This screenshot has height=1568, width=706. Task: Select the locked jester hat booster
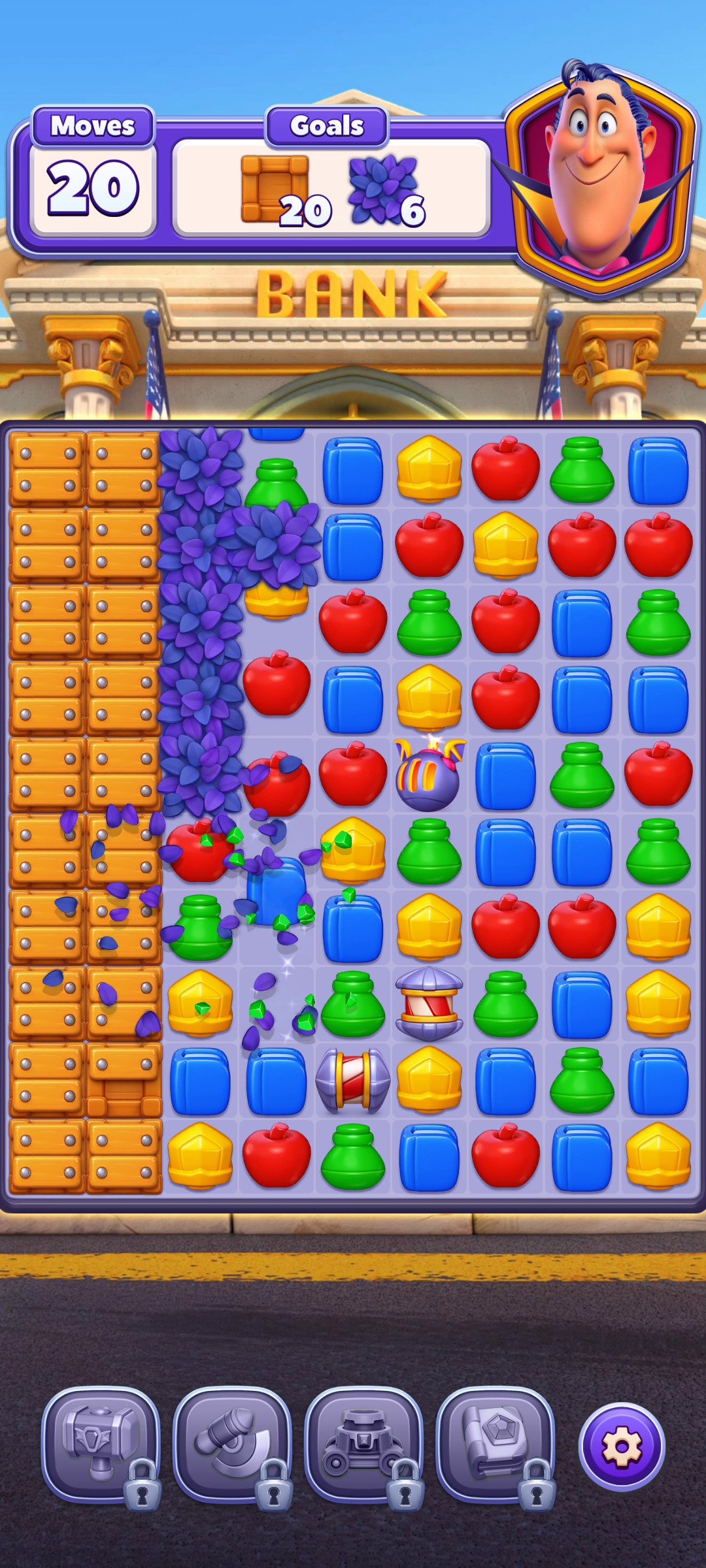click(x=496, y=1445)
